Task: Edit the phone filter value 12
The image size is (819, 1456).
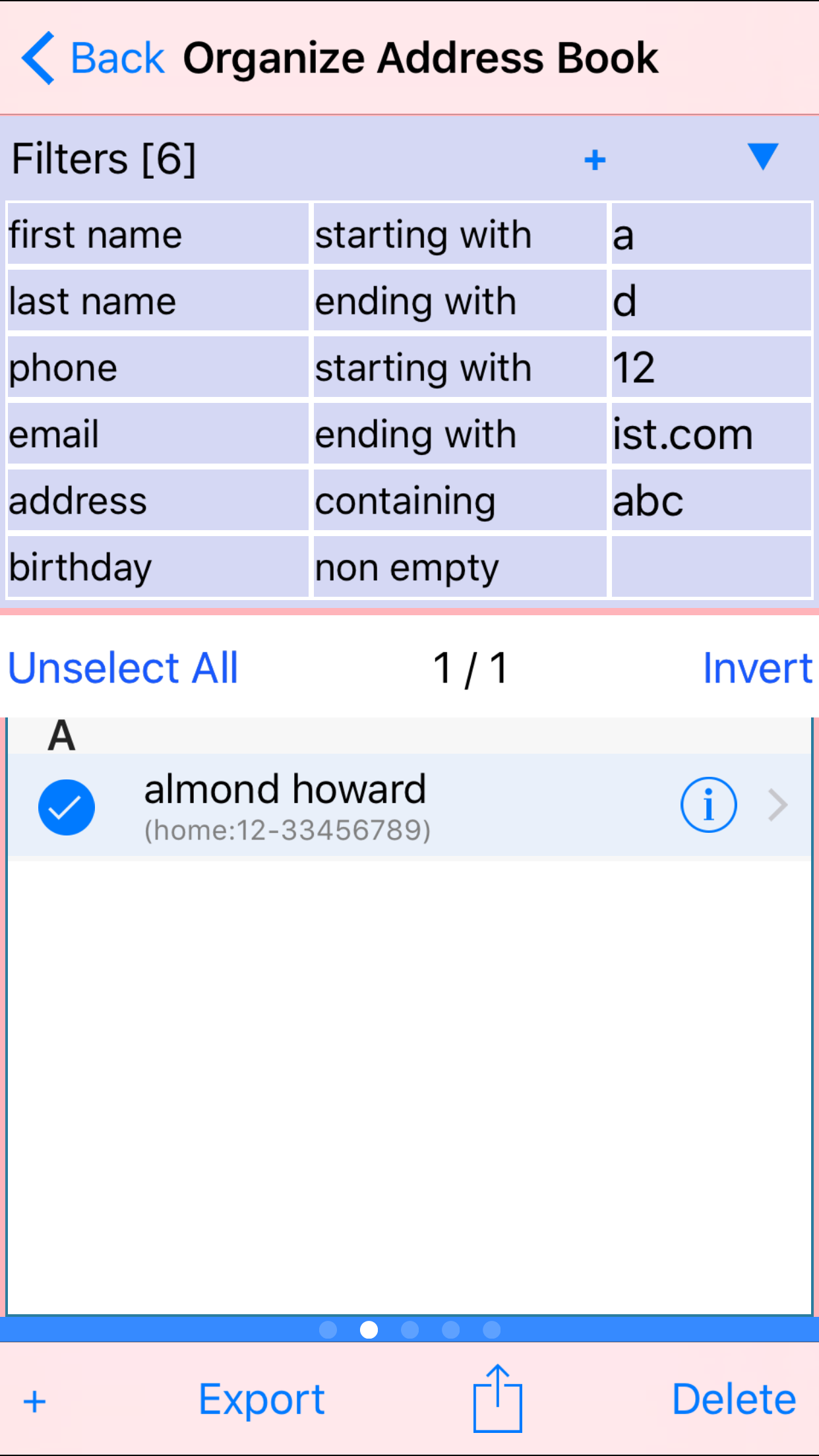Action: [712, 368]
